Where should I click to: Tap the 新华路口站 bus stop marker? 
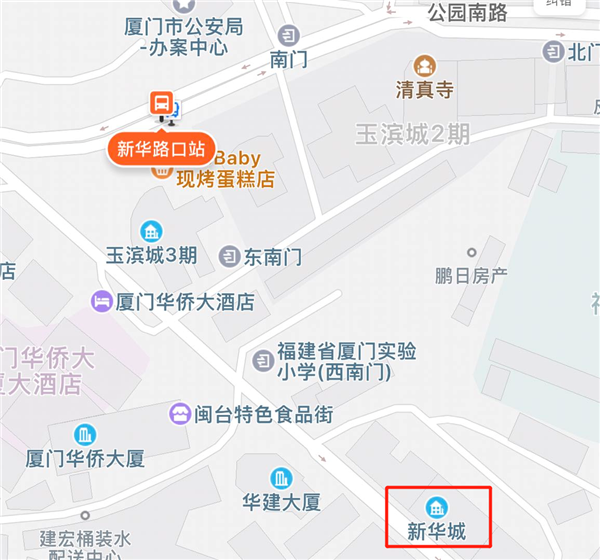point(162,103)
